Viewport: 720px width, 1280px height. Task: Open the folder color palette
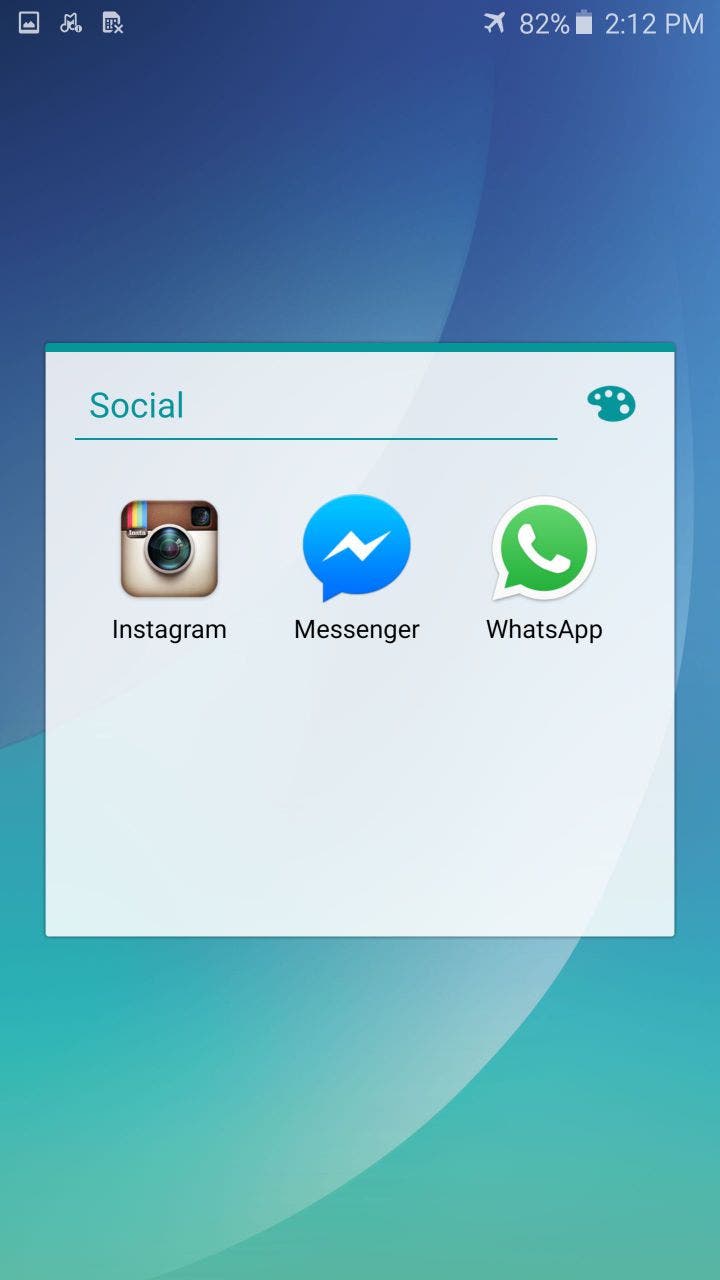(611, 404)
